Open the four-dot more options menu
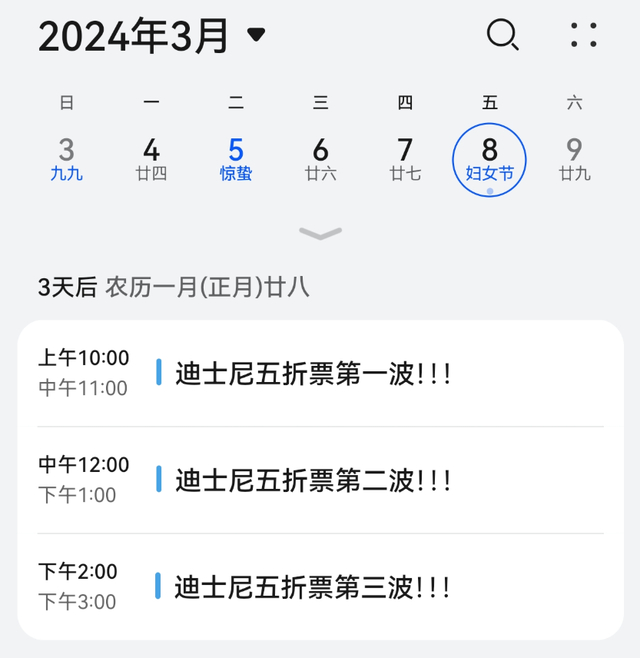Image resolution: width=640 pixels, height=658 pixels. pyautogui.click(x=584, y=35)
